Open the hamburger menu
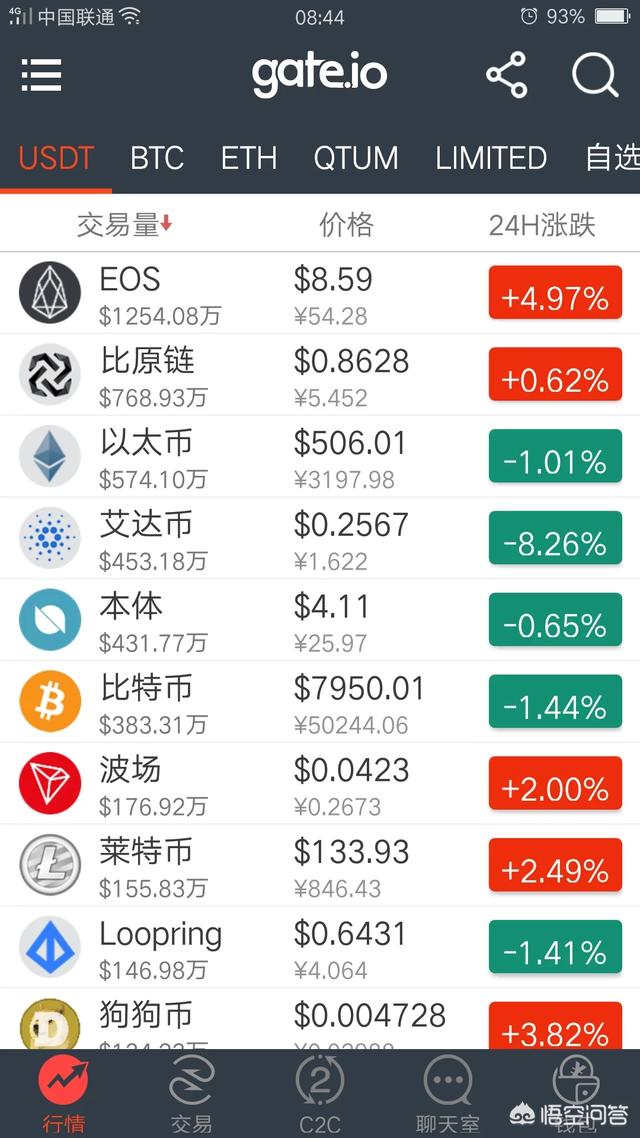Viewport: 640px width, 1138px height. click(x=42, y=76)
